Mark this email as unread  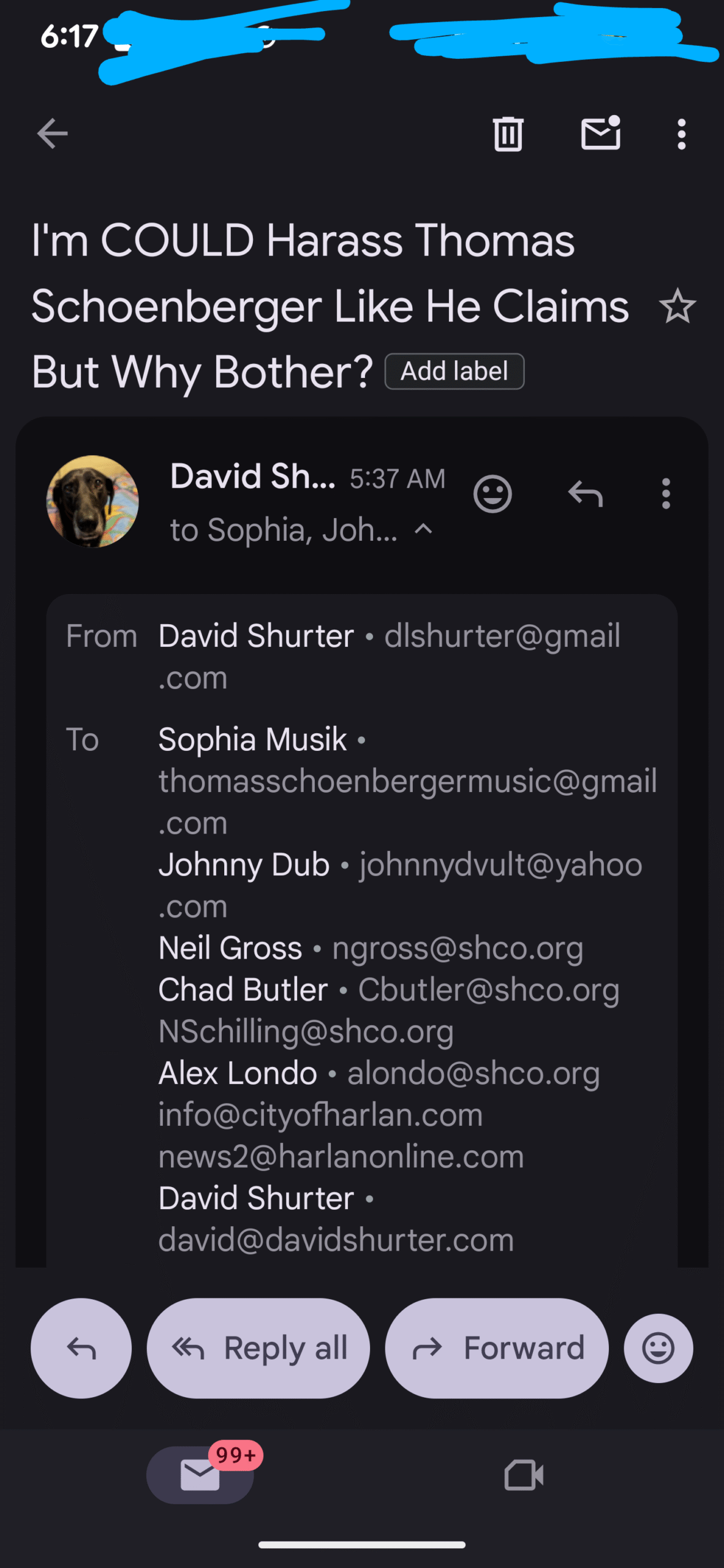600,133
